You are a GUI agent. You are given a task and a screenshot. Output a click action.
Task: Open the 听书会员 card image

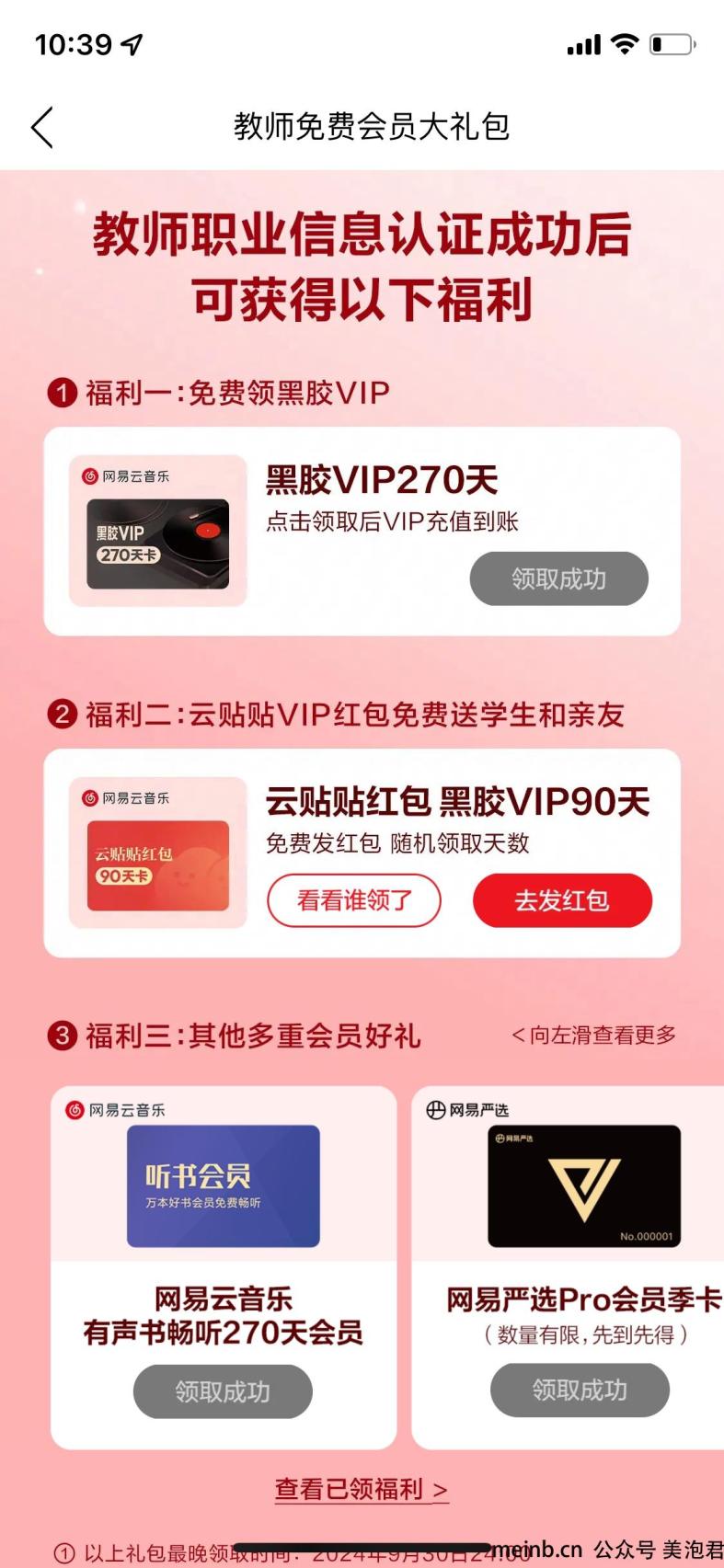[224, 1185]
